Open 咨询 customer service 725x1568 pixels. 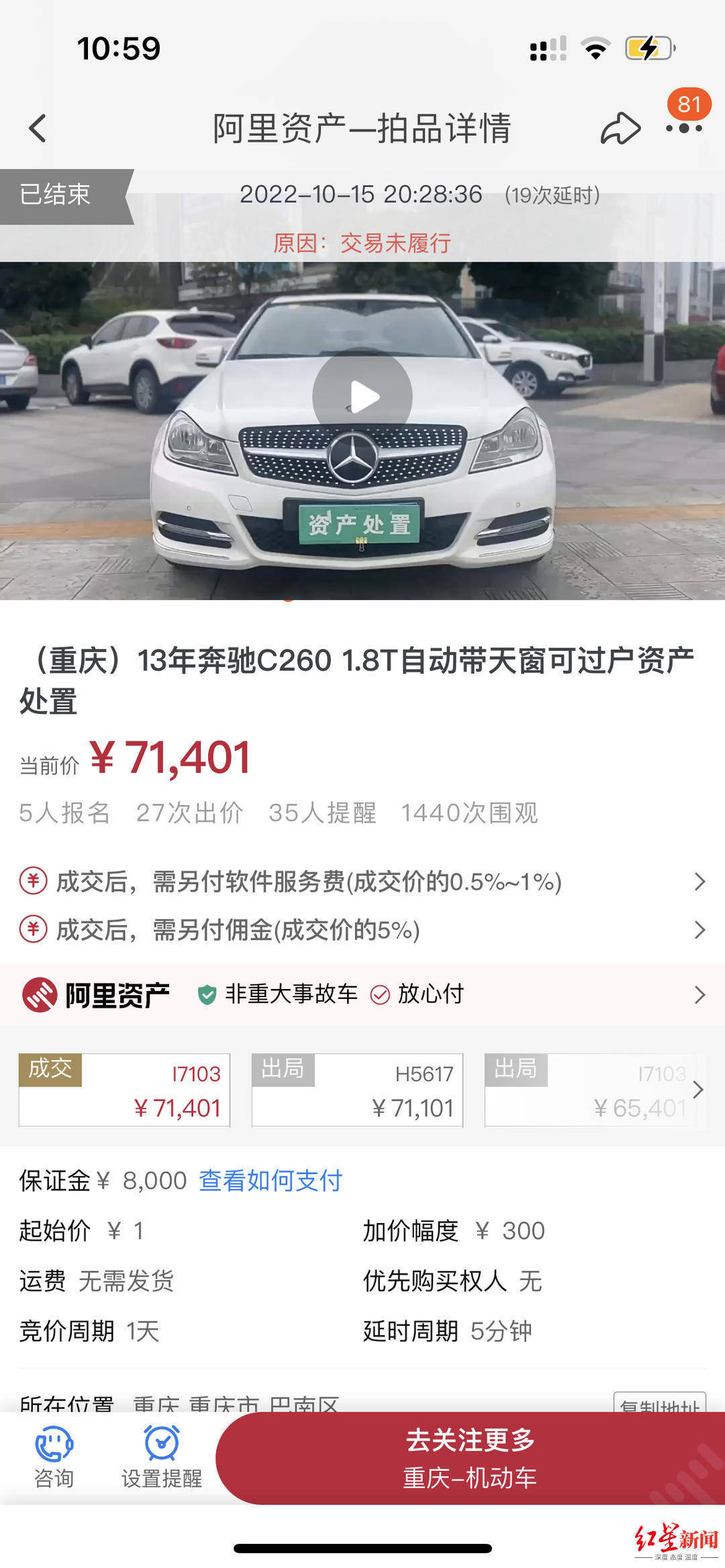pyautogui.click(x=54, y=1457)
